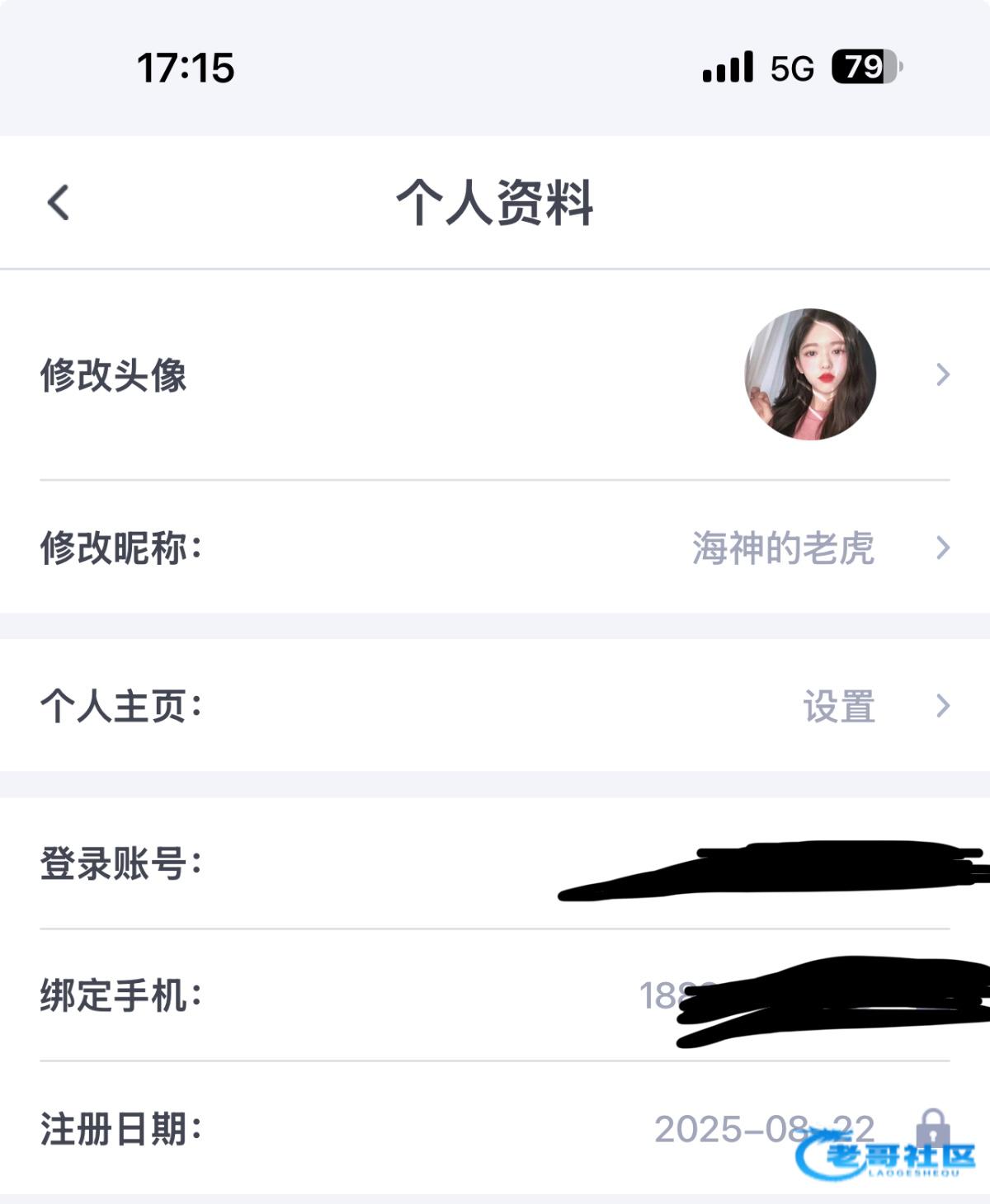Open the 修改头像 row
The image size is (990, 1204).
pyautogui.click(x=495, y=375)
